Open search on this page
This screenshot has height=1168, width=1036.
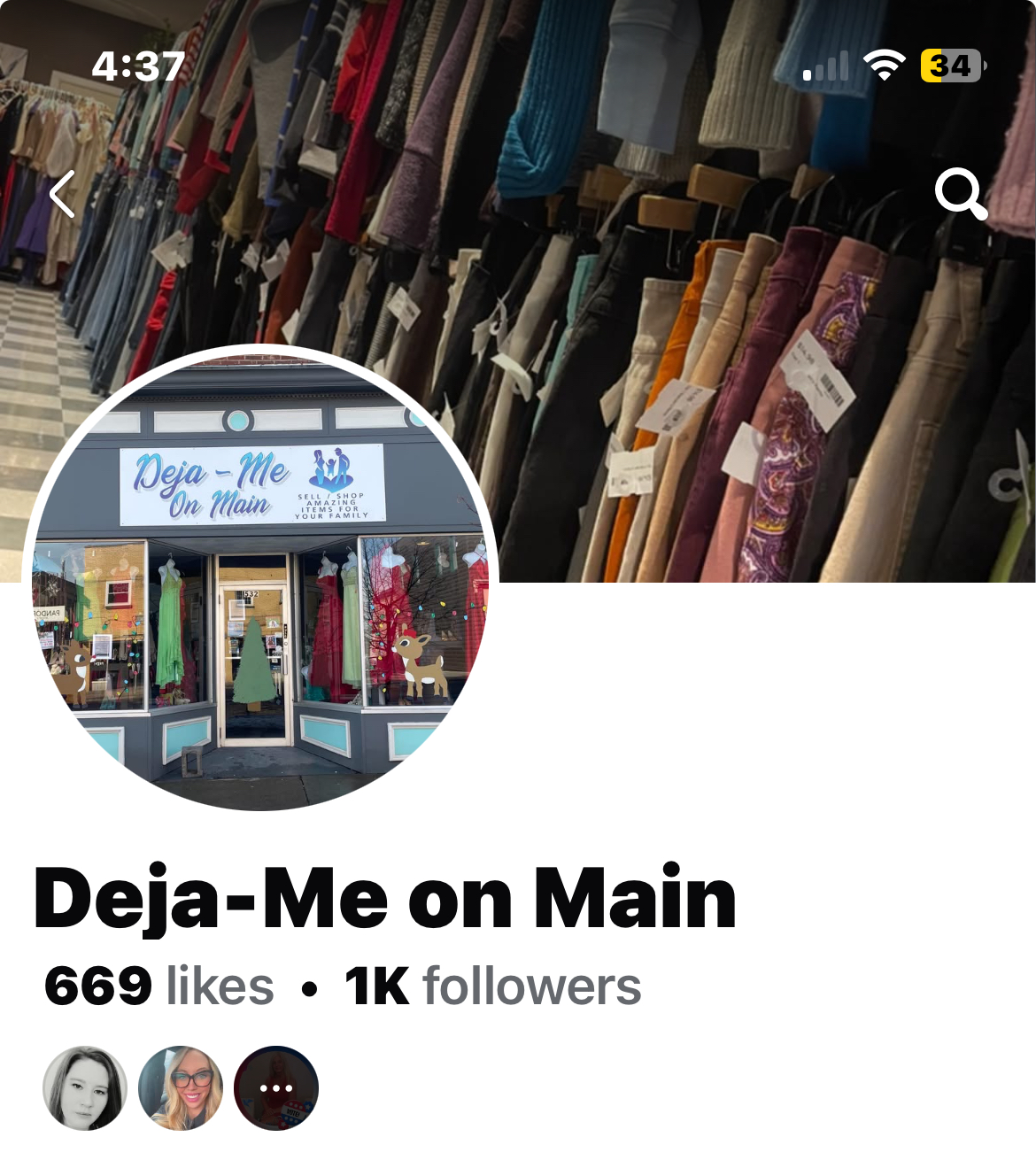tap(961, 193)
